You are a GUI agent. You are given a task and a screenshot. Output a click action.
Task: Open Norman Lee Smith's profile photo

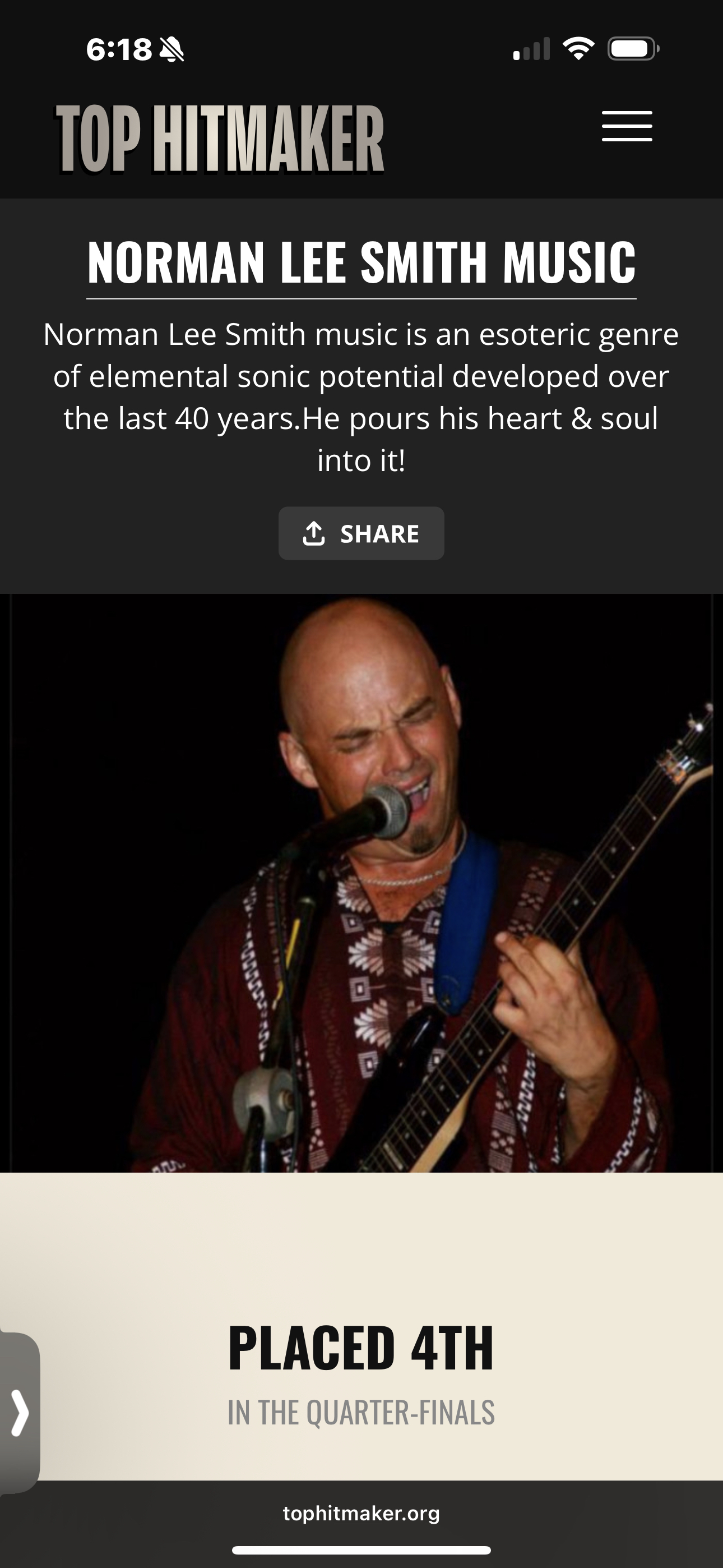(x=361, y=883)
